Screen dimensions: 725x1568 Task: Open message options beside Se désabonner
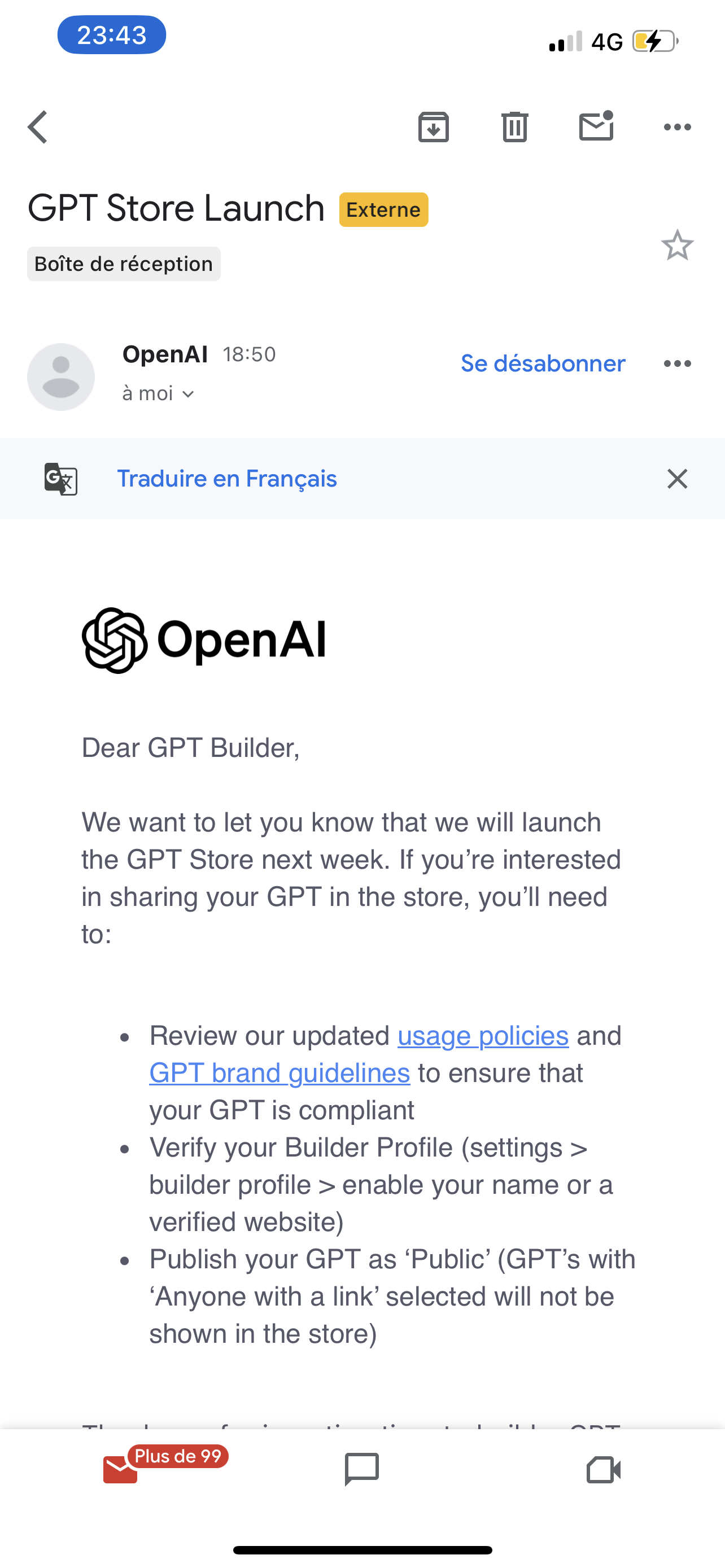pyautogui.click(x=677, y=363)
